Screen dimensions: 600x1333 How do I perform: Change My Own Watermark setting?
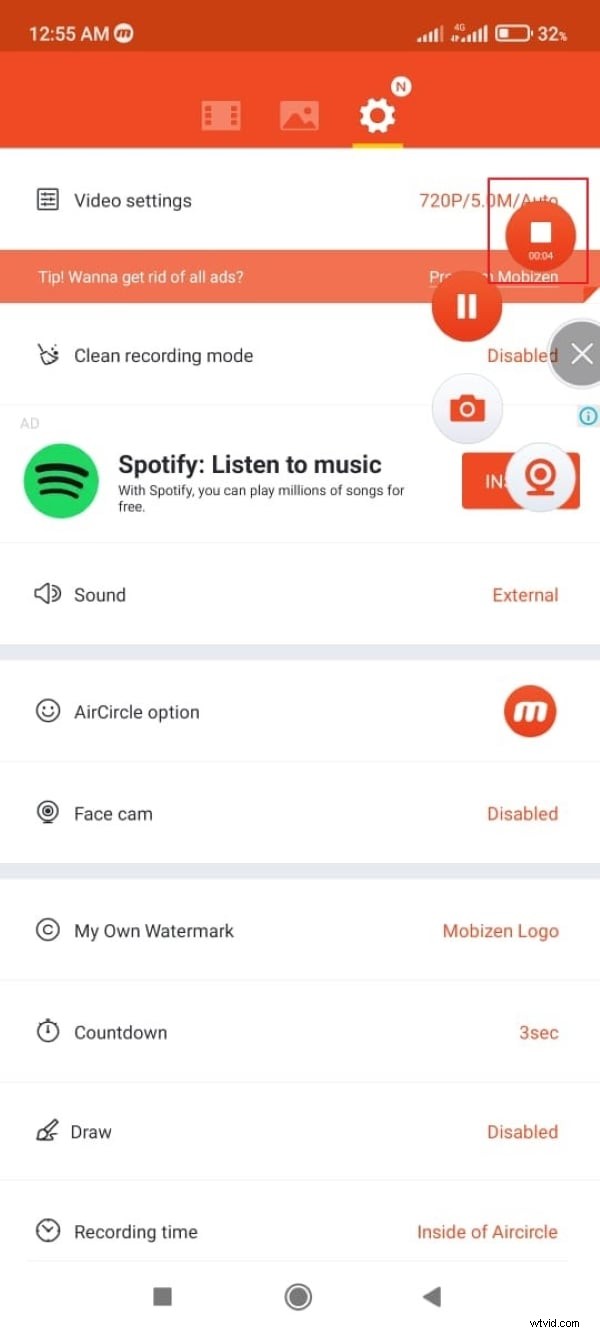coord(300,930)
